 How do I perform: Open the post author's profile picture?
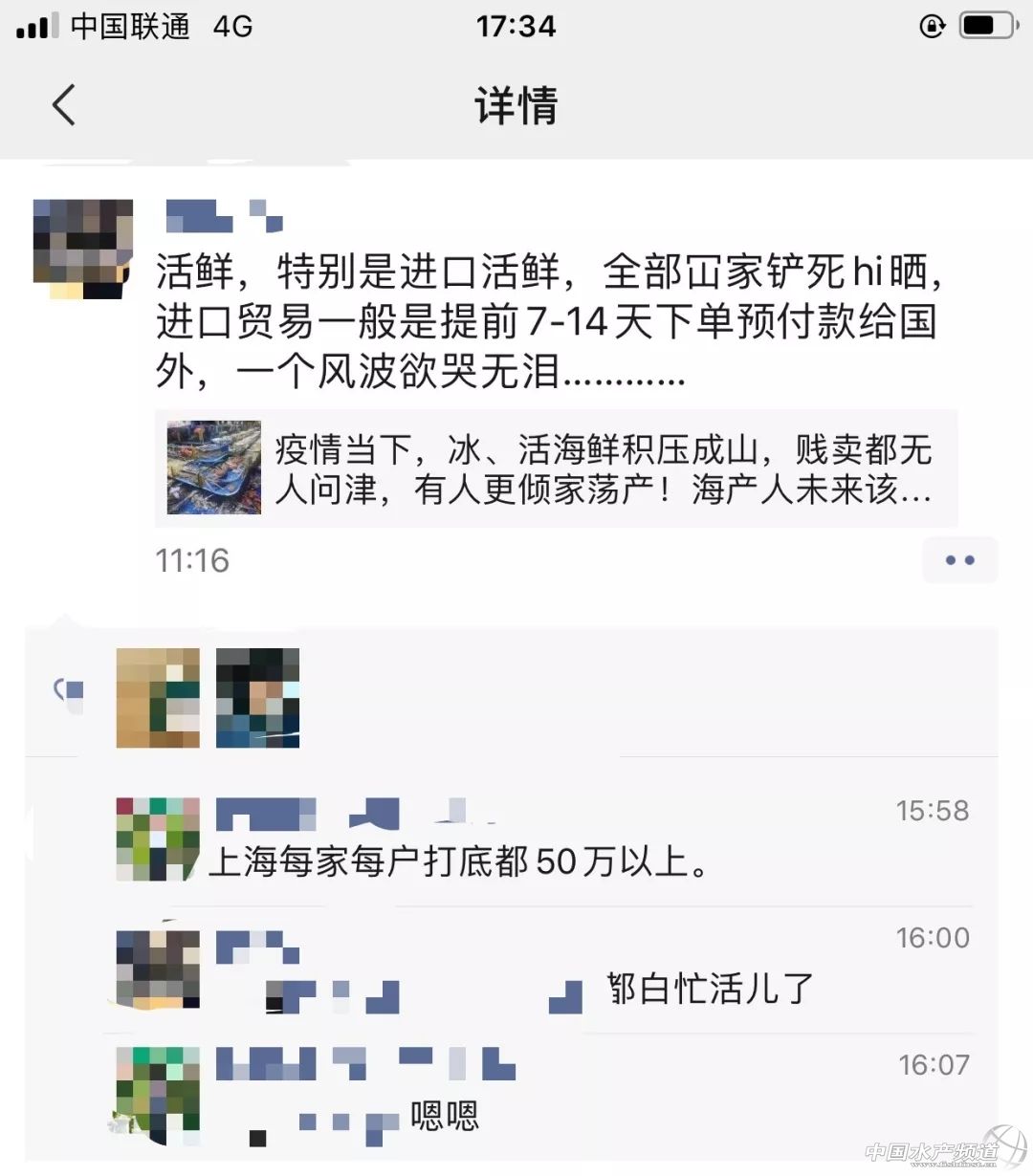click(x=82, y=247)
